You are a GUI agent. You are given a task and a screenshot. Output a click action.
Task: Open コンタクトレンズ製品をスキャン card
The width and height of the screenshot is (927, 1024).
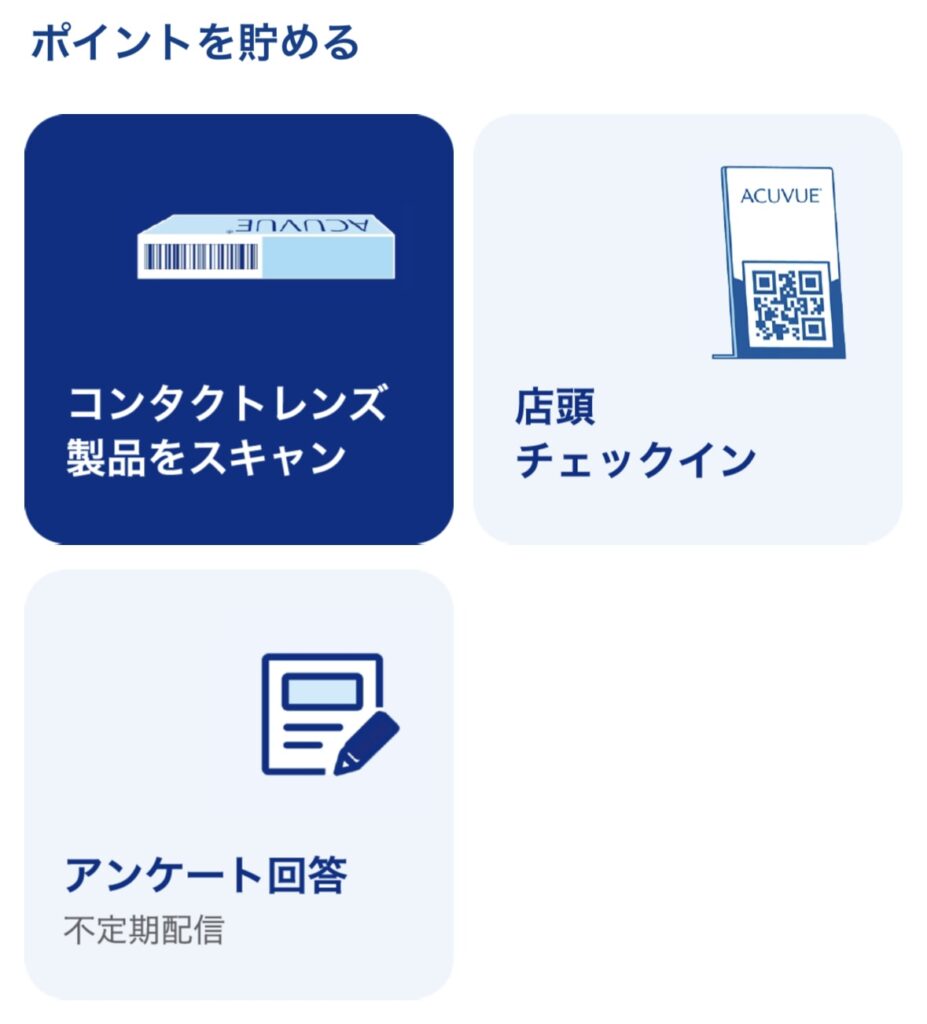click(x=238, y=330)
